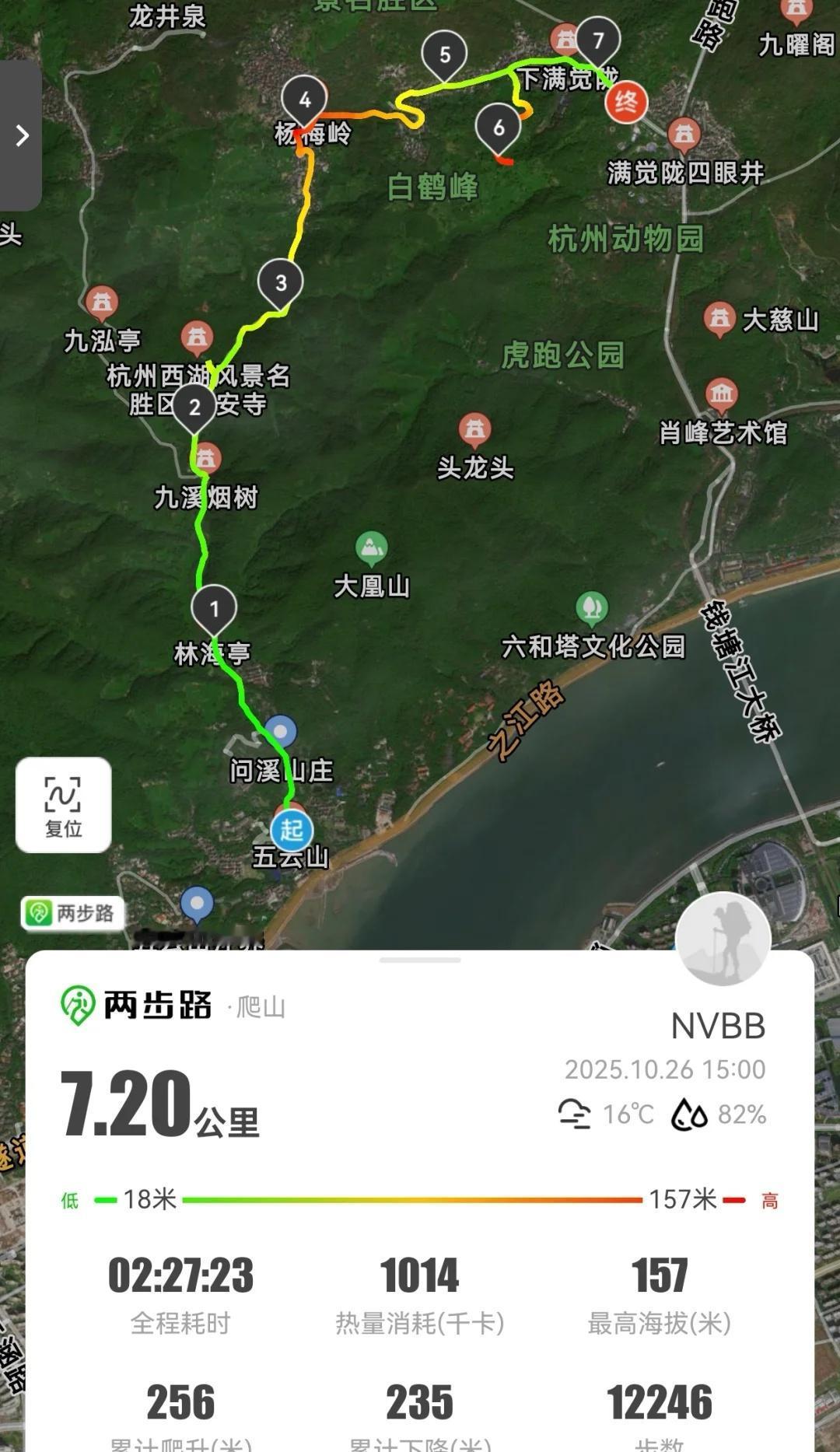Click the weather cloud icon beside 16°C

click(x=574, y=1115)
